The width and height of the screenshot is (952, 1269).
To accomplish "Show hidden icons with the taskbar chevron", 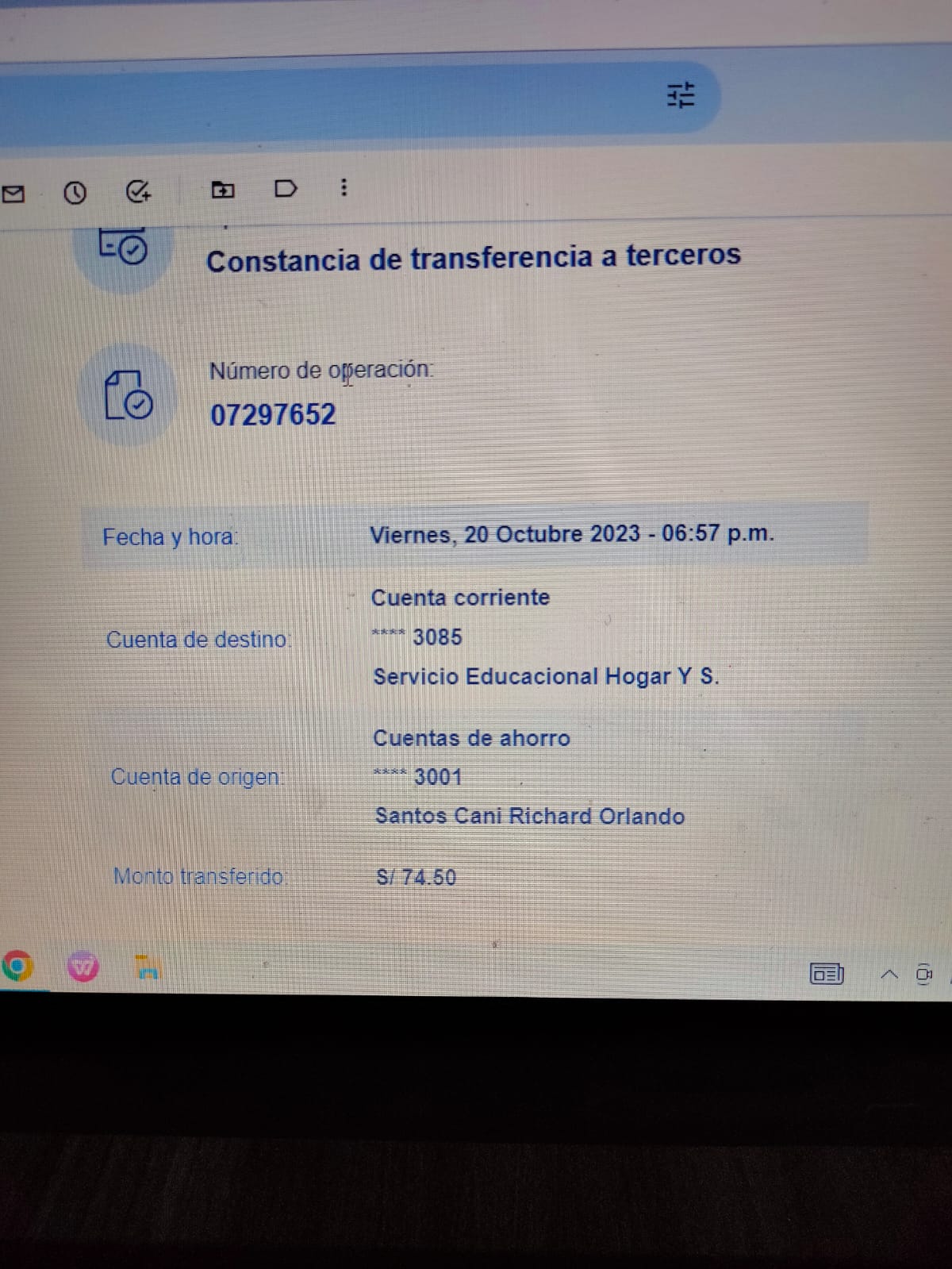I will click(x=890, y=974).
